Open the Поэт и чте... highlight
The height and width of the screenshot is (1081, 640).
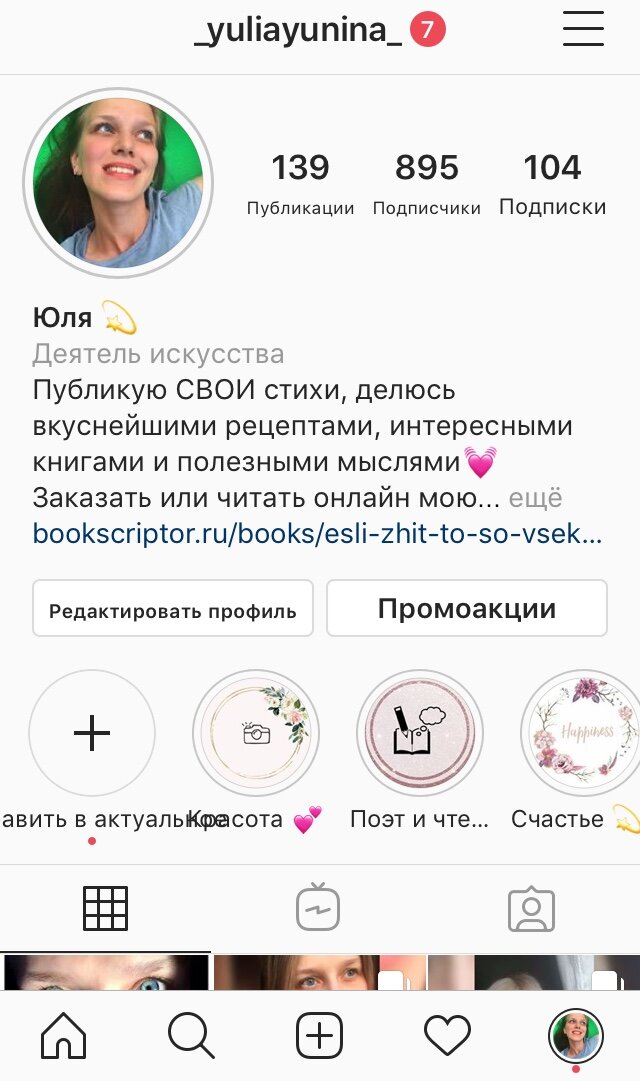(419, 733)
